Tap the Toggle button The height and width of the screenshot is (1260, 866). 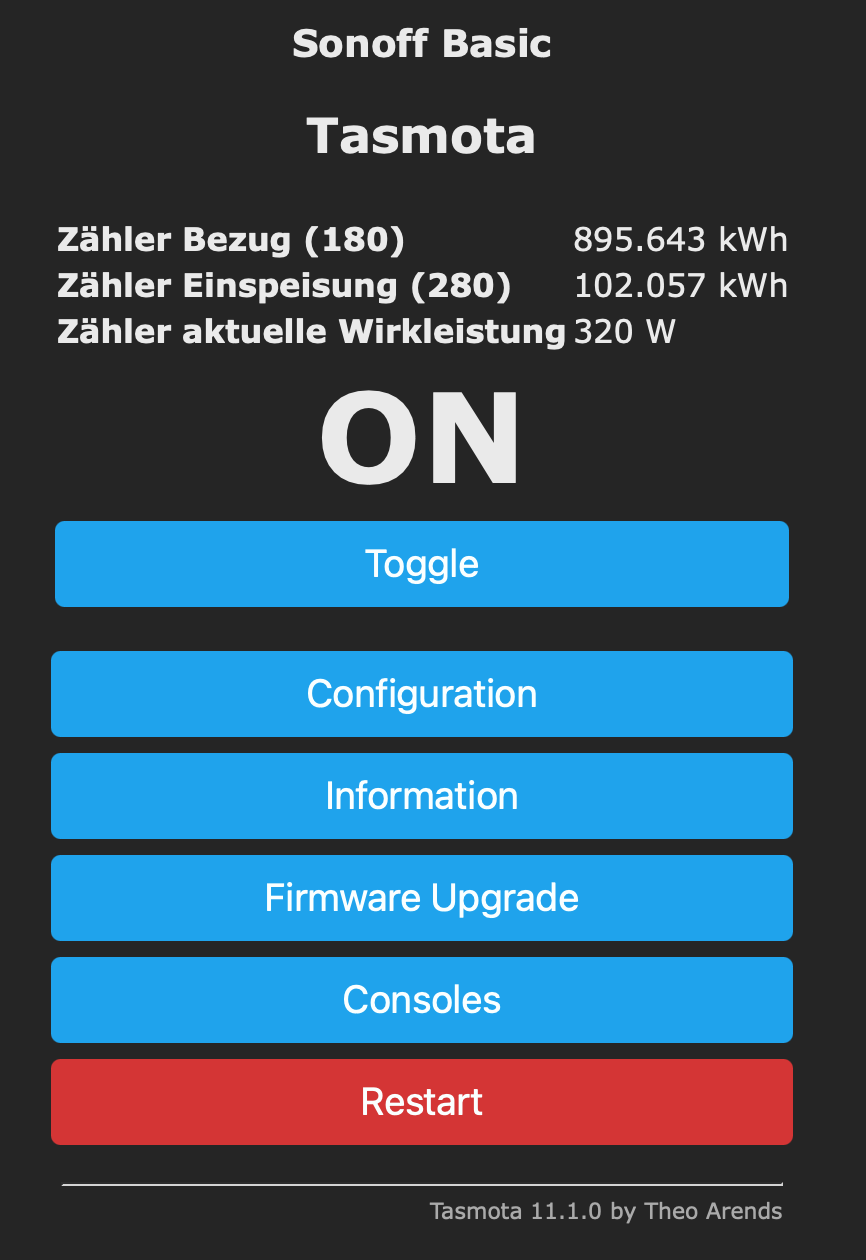click(421, 564)
